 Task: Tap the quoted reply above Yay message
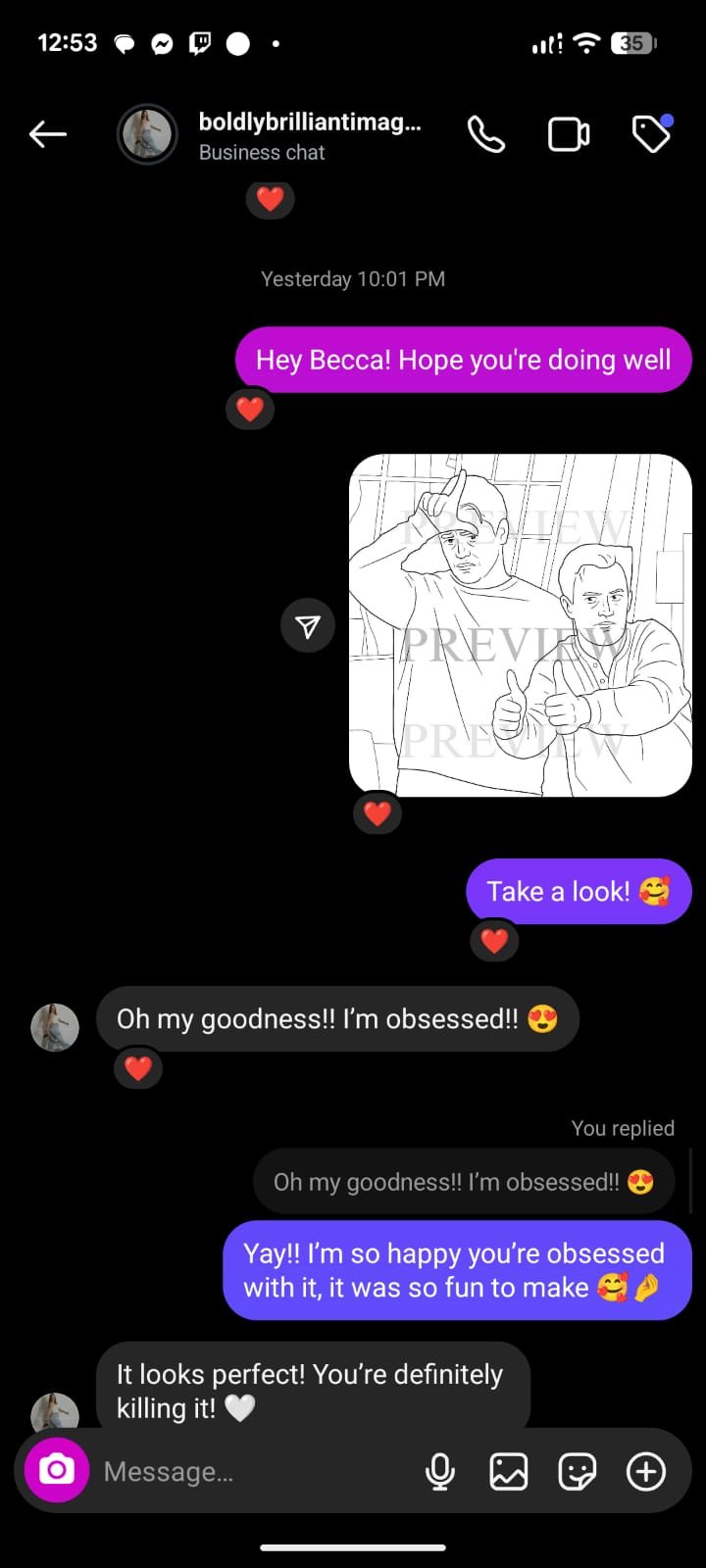click(x=462, y=1181)
